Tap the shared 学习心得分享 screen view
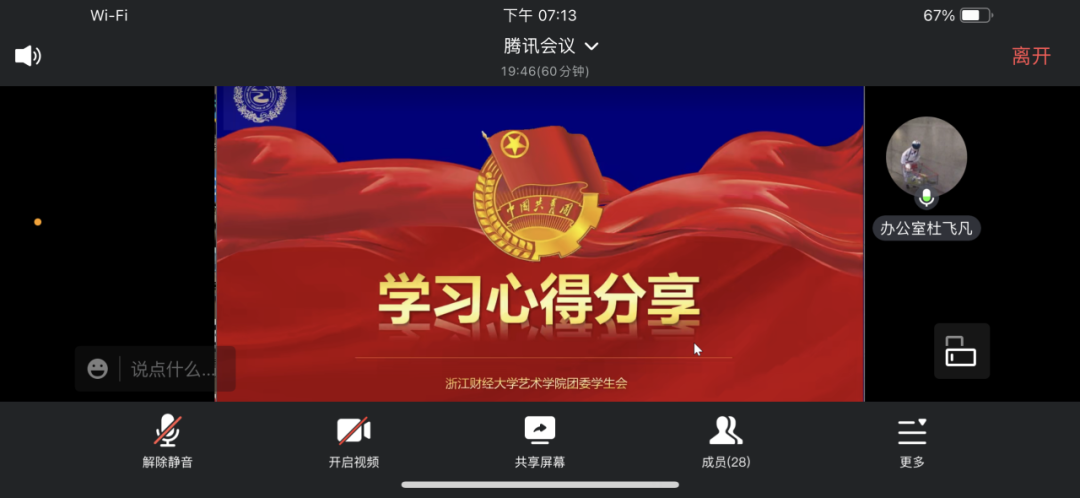Screen dimensions: 1080x498 click(540, 243)
